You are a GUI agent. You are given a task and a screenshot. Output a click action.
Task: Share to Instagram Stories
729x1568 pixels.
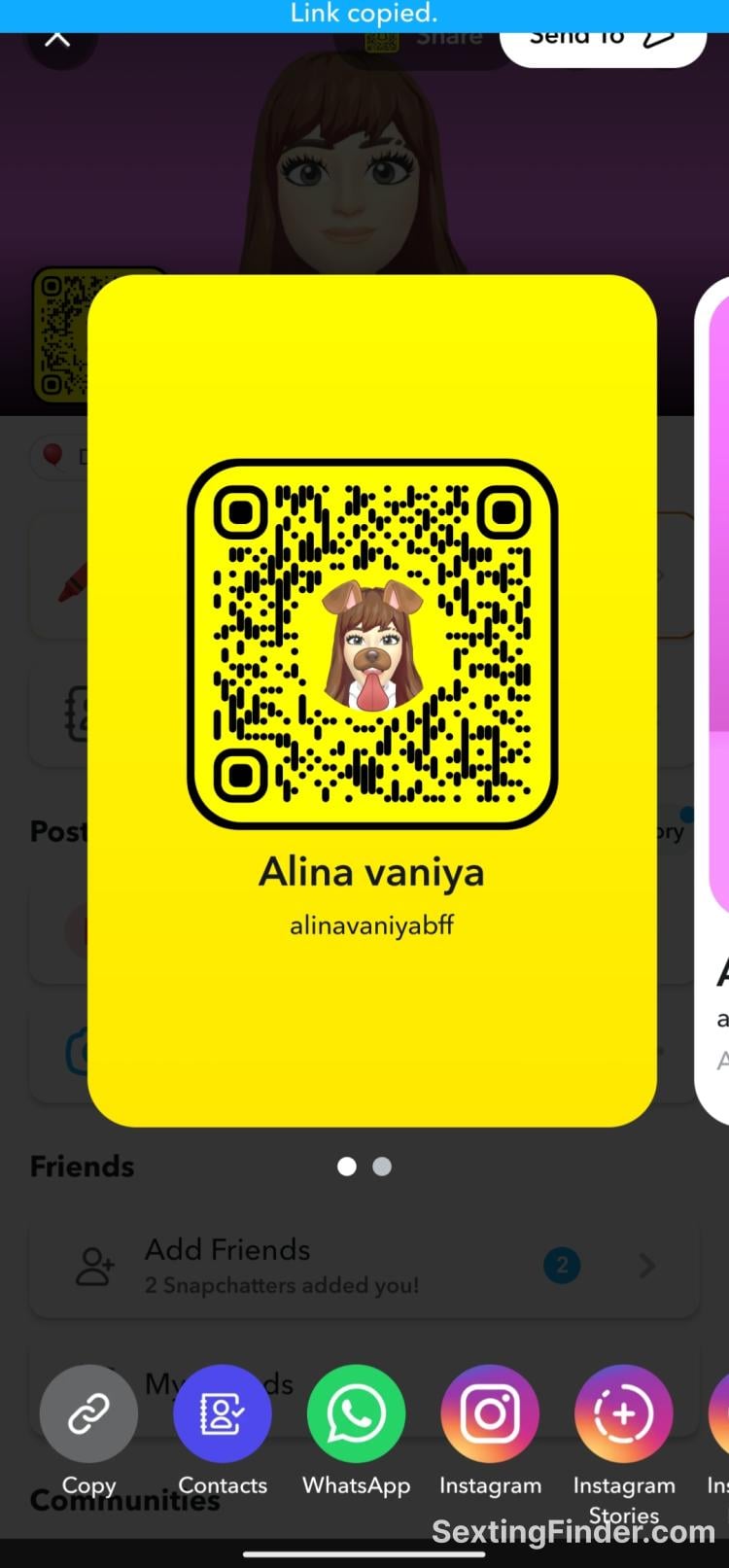point(624,1414)
